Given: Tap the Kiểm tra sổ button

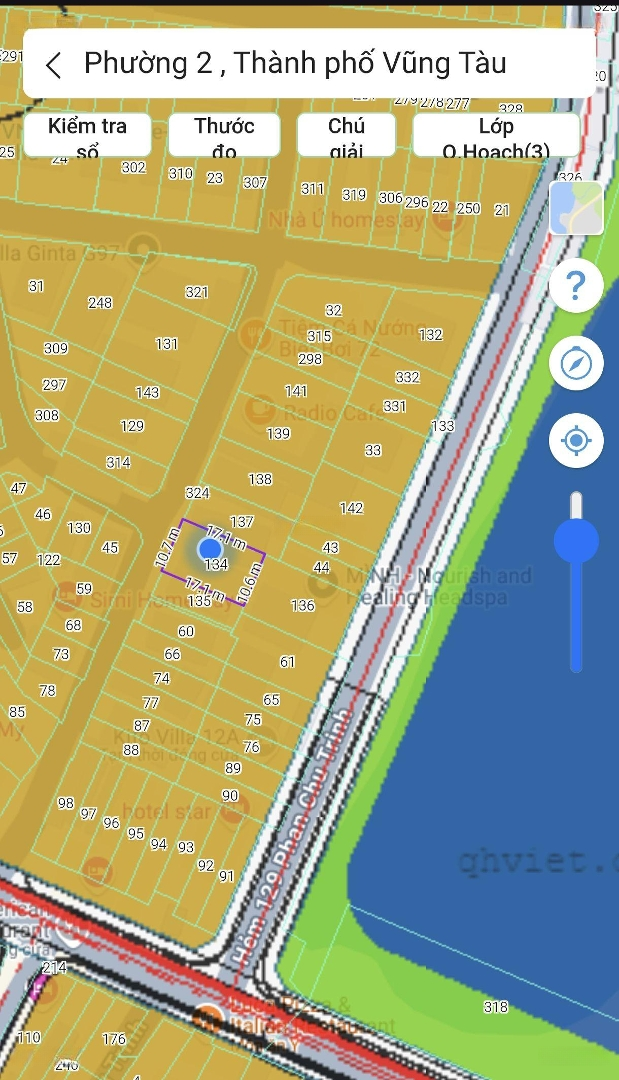Looking at the screenshot, I should (x=87, y=136).
